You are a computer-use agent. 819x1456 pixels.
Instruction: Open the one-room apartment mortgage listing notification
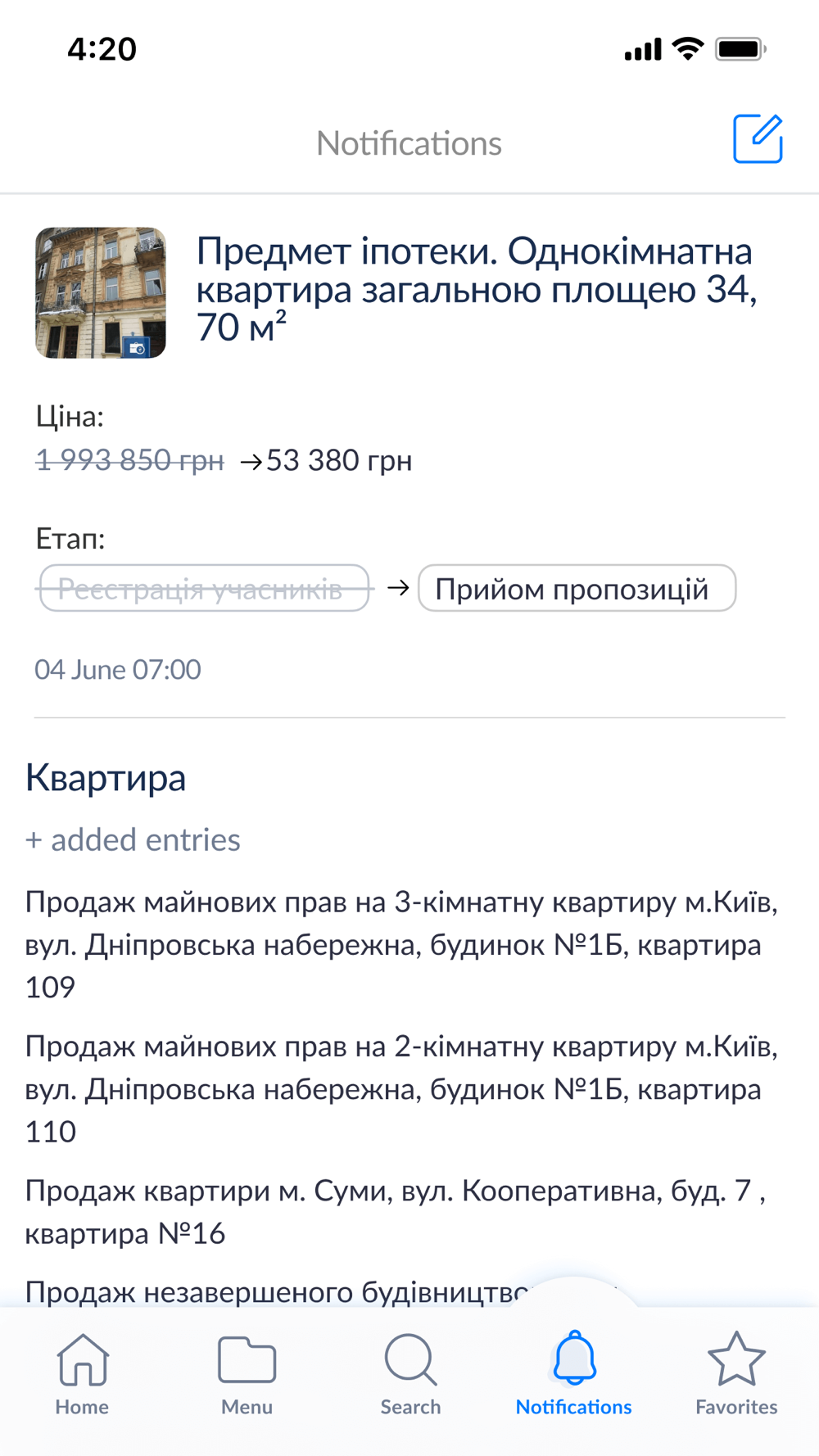pos(409,456)
